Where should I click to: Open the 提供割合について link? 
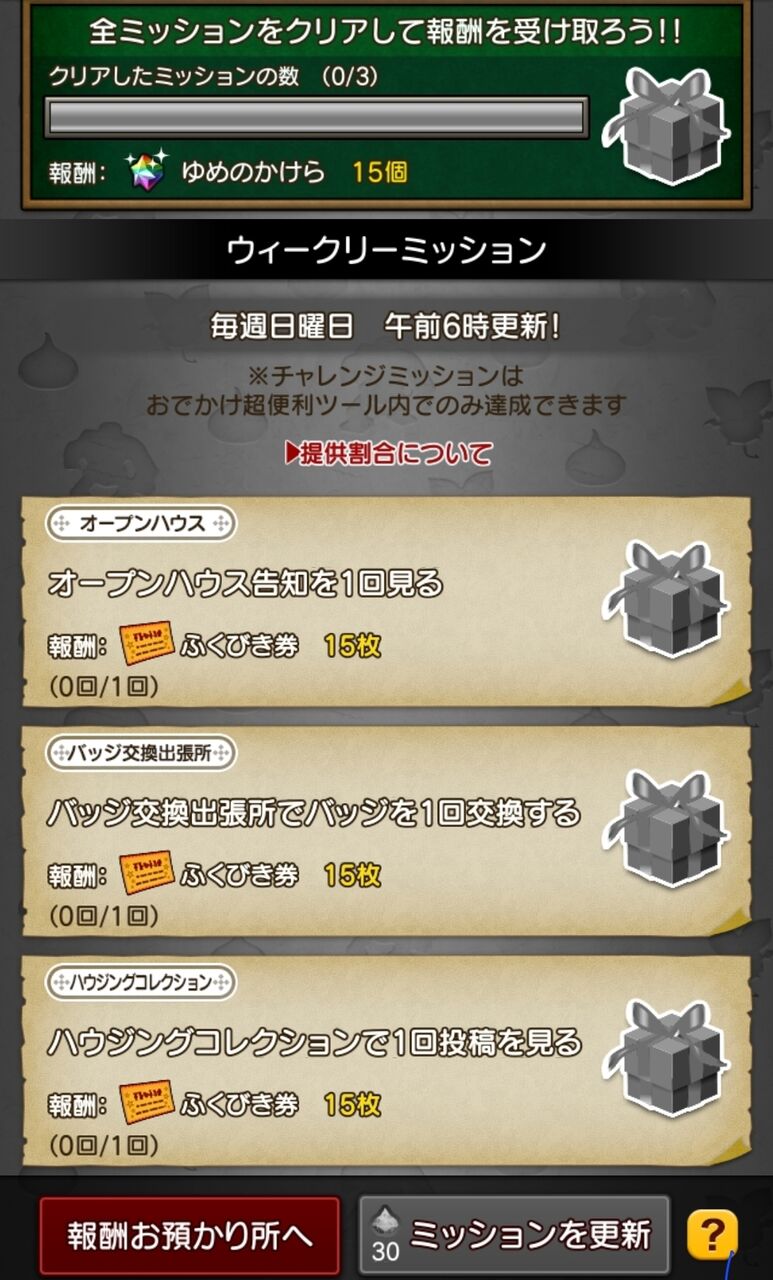click(388, 453)
